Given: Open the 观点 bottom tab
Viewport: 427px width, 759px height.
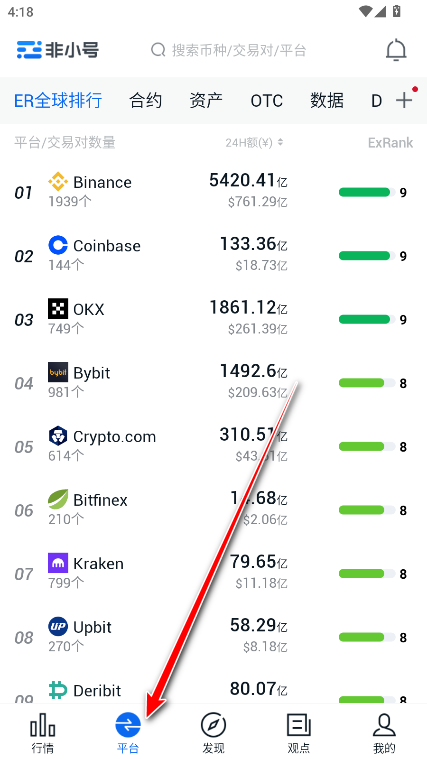Looking at the screenshot, I should 299,732.
